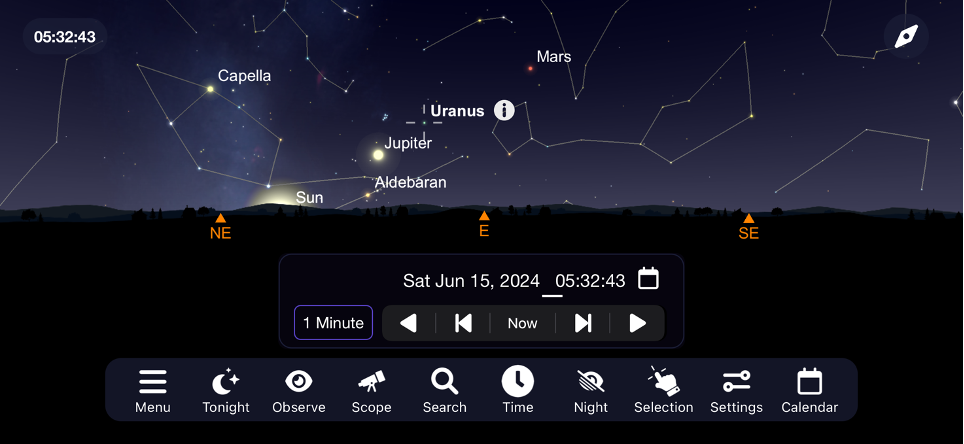Step back one time interval
This screenshot has height=444, width=964.
[x=463, y=323]
